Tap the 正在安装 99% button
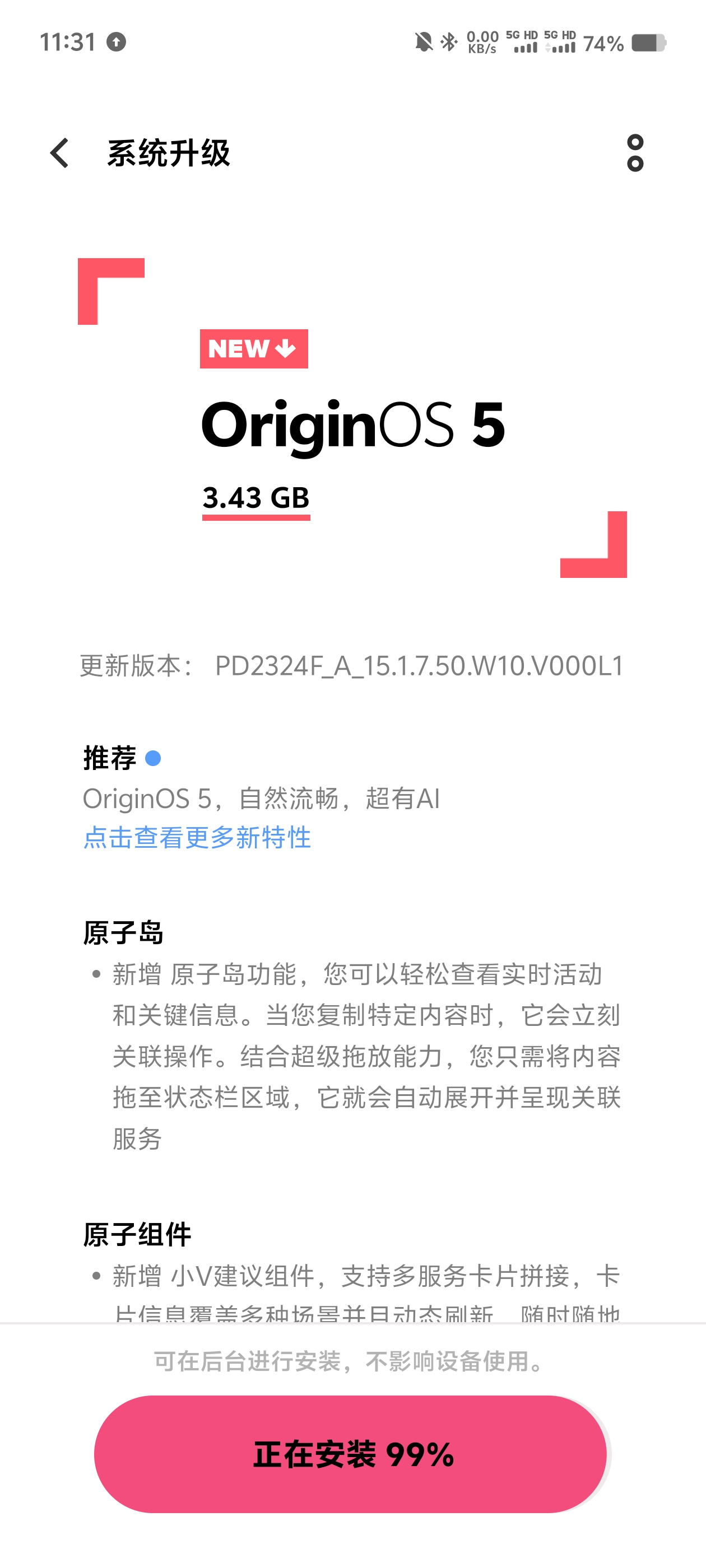This screenshot has width=706, height=1568. click(x=351, y=1454)
